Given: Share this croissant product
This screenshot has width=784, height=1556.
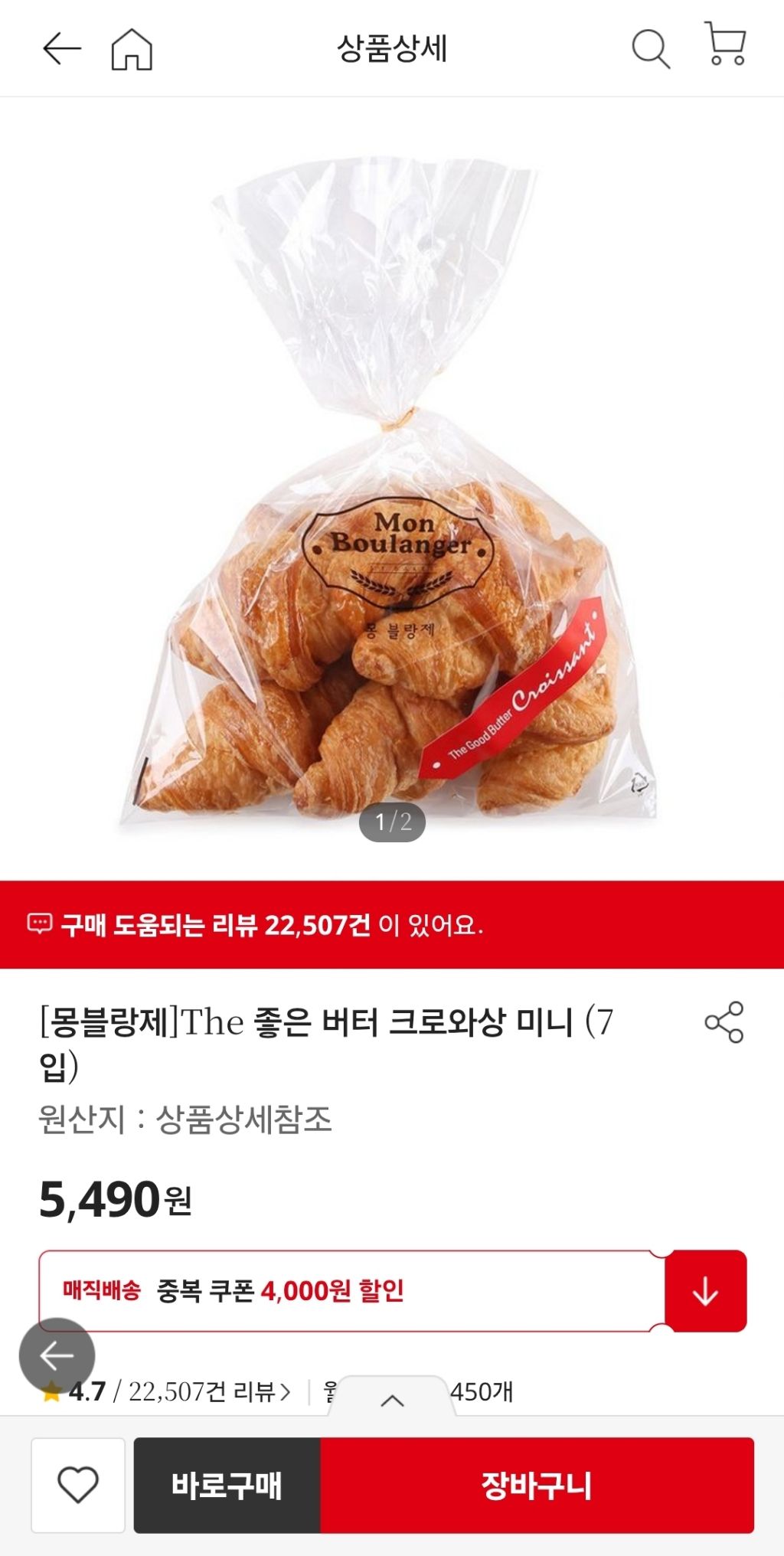Looking at the screenshot, I should click(724, 1022).
